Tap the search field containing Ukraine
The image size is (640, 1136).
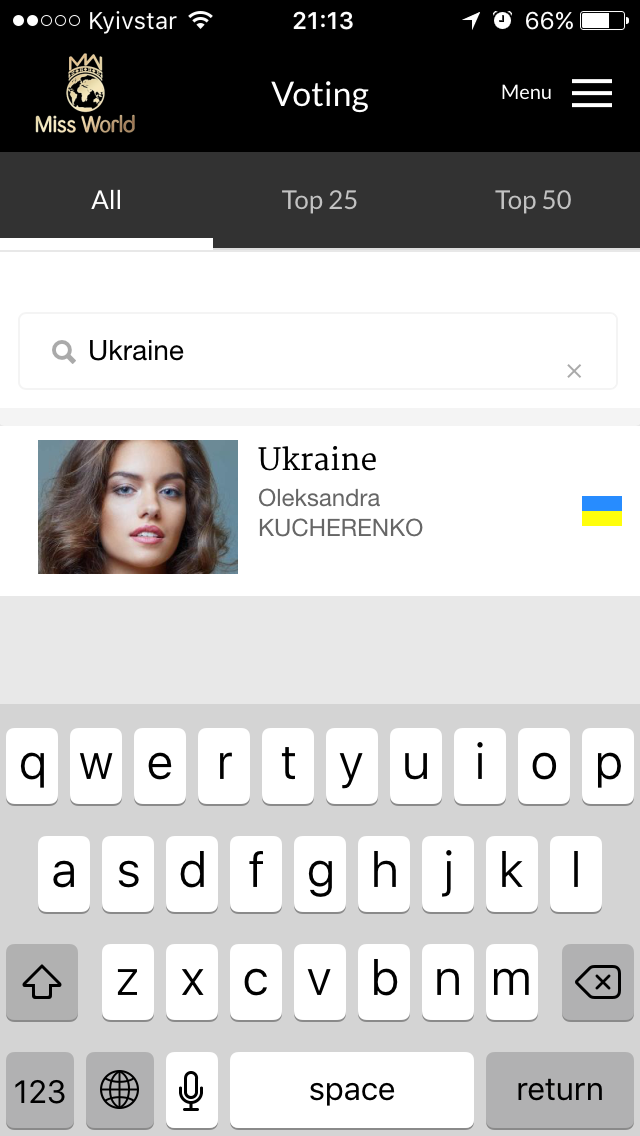pyautogui.click(x=300, y=351)
